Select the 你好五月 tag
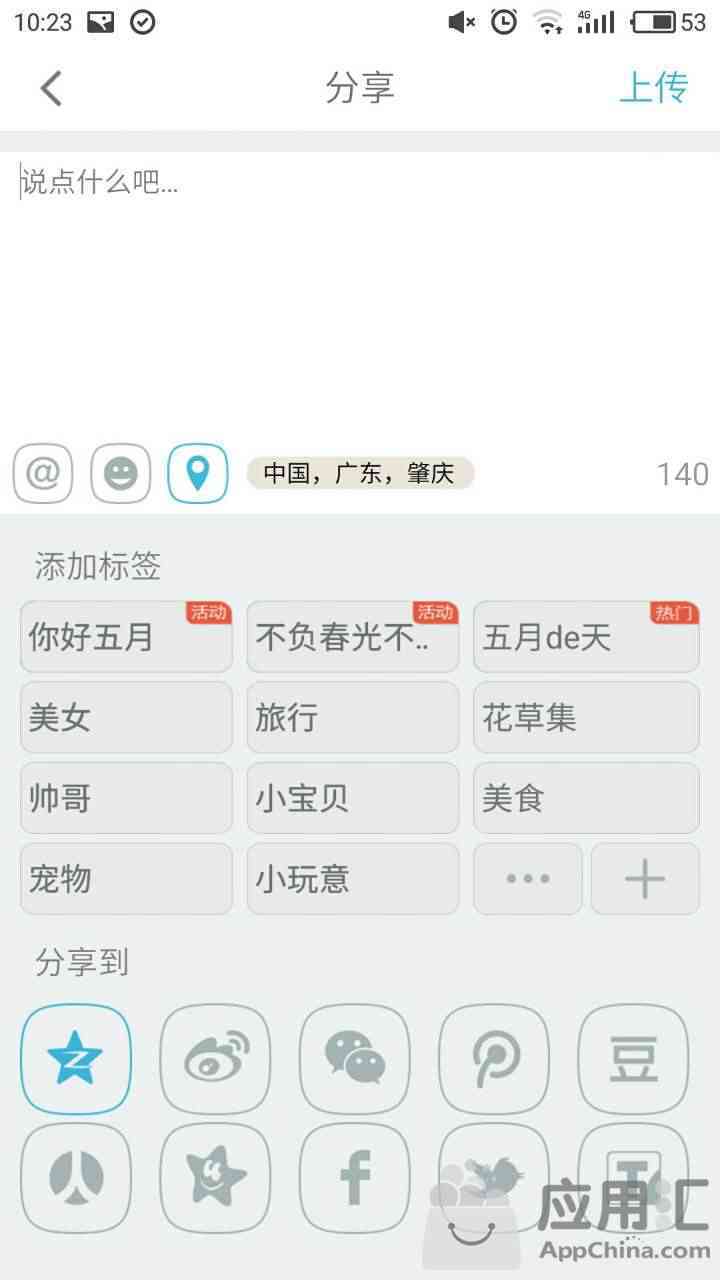This screenshot has height=1280, width=720. pos(126,637)
